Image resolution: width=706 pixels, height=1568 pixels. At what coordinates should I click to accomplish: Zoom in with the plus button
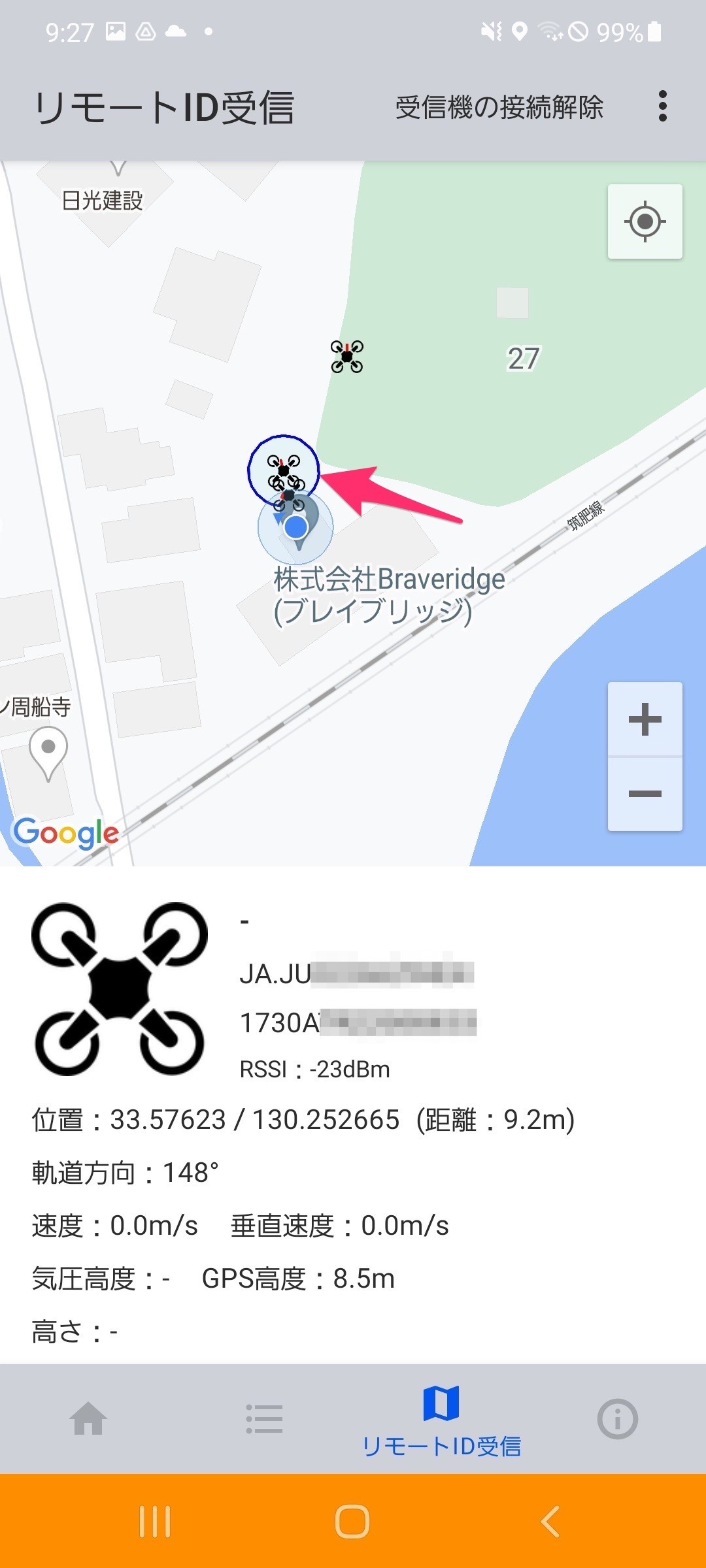tap(645, 719)
